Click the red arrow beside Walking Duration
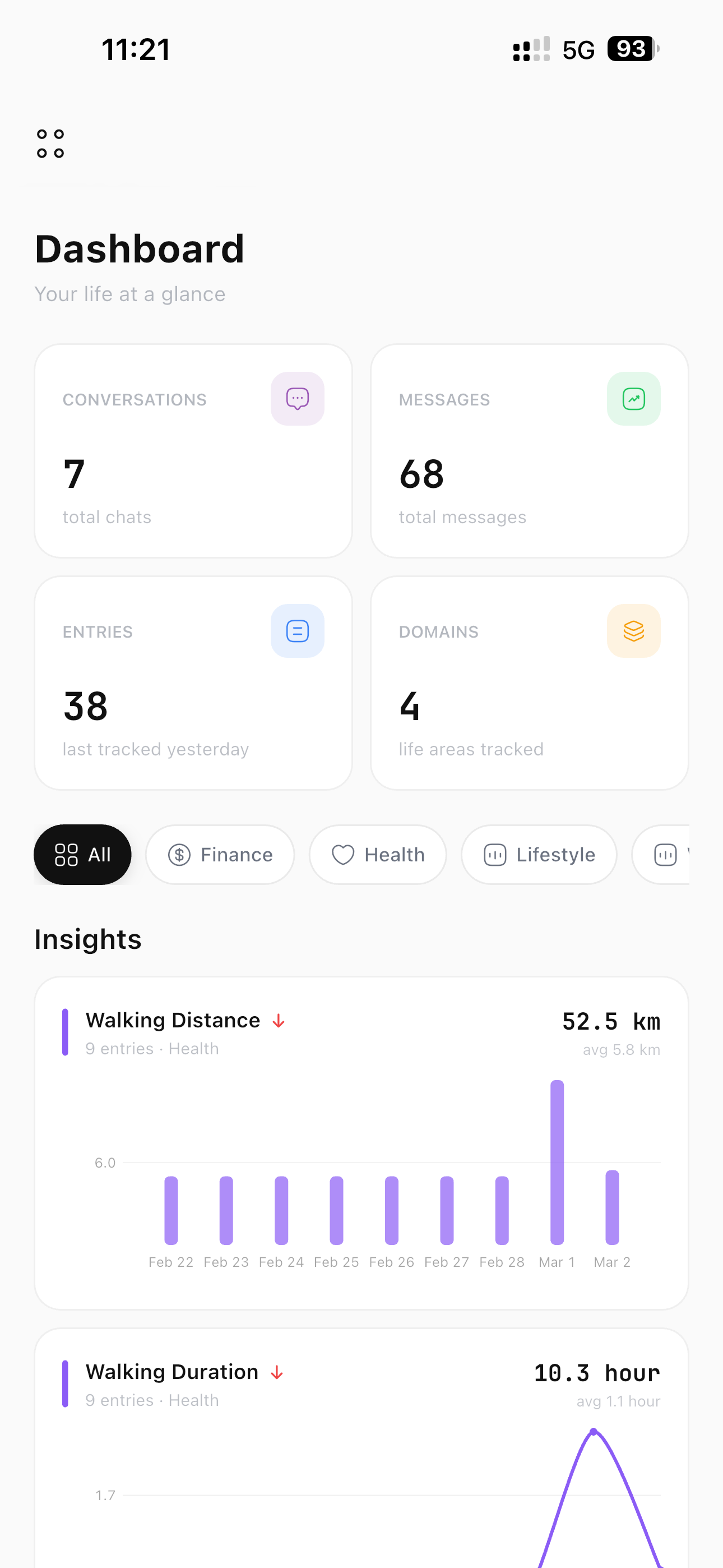Image resolution: width=723 pixels, height=1568 pixels. click(x=277, y=1373)
